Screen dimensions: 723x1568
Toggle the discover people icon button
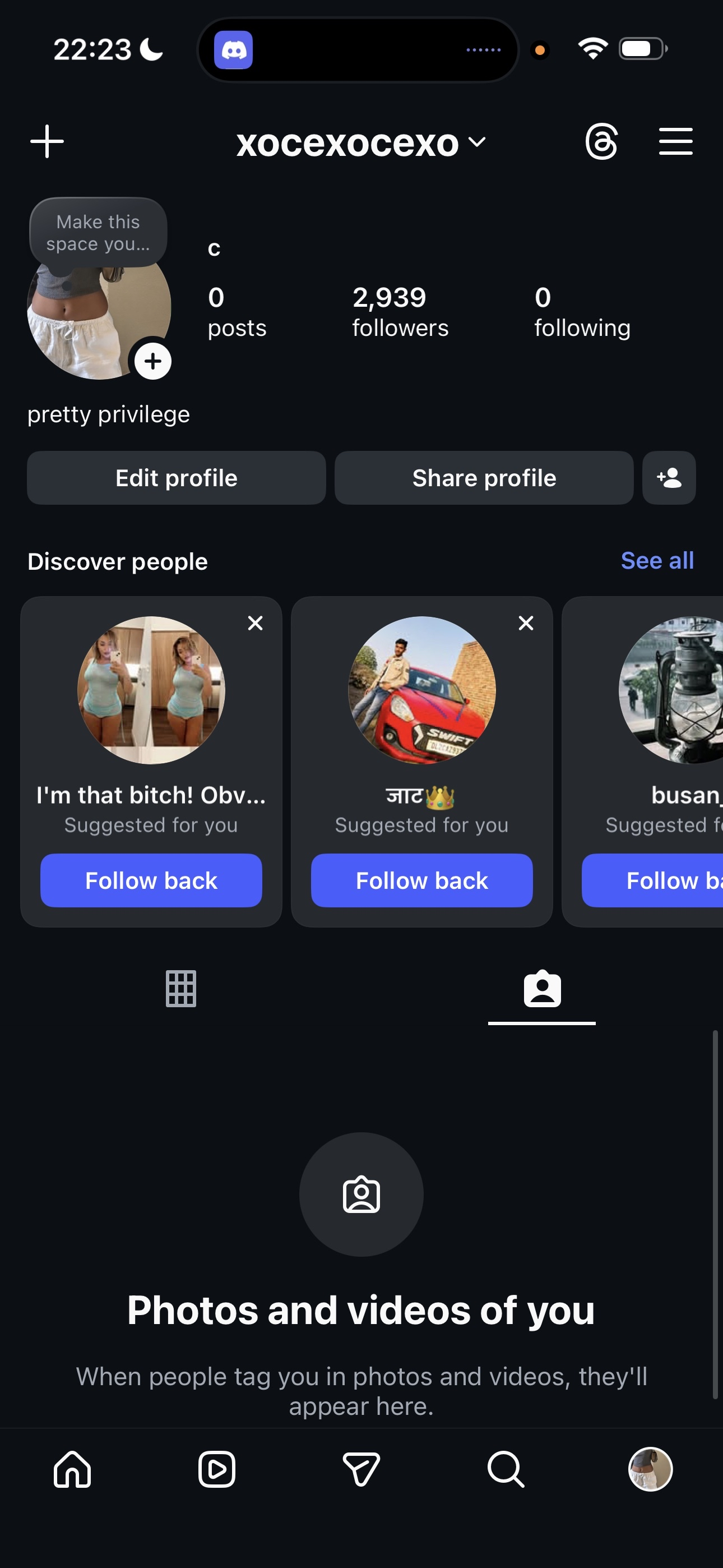[x=669, y=478]
